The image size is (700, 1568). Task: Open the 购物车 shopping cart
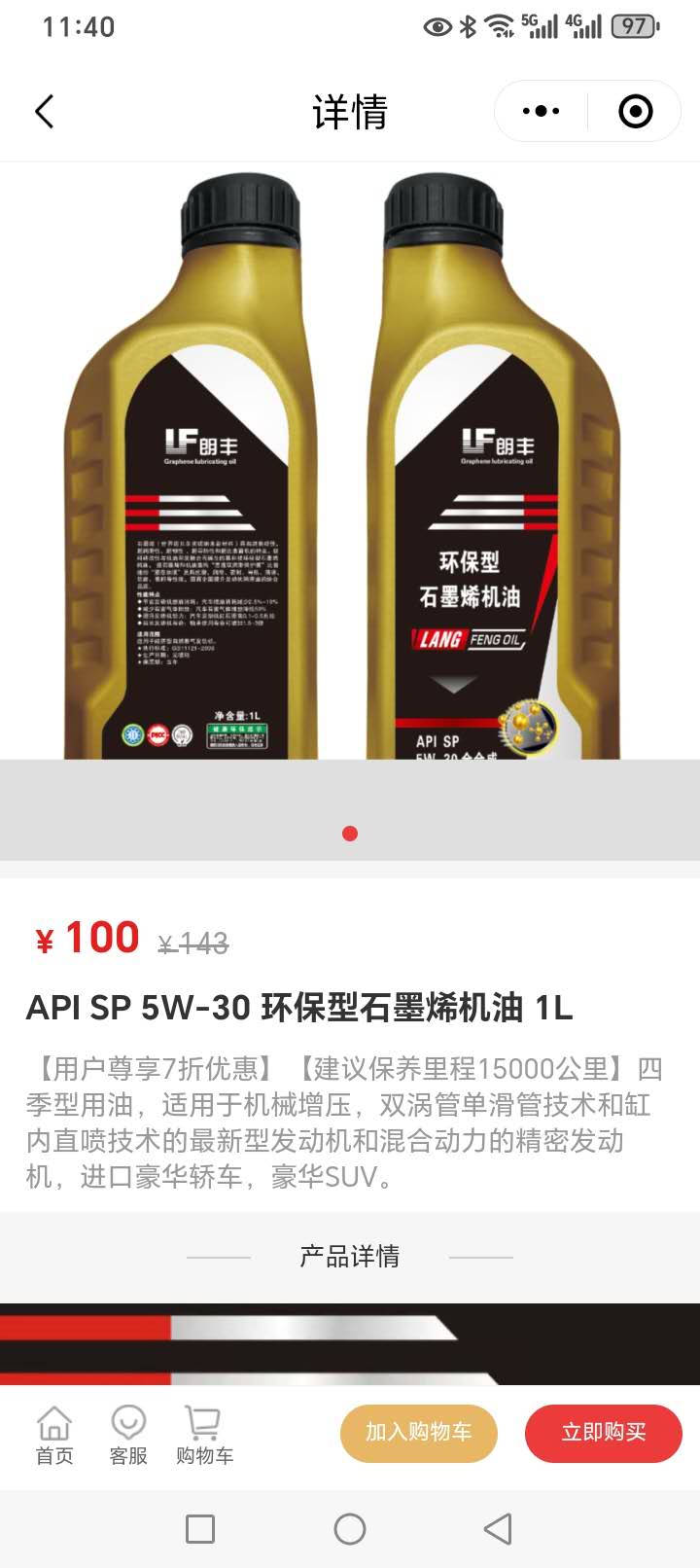click(204, 1436)
